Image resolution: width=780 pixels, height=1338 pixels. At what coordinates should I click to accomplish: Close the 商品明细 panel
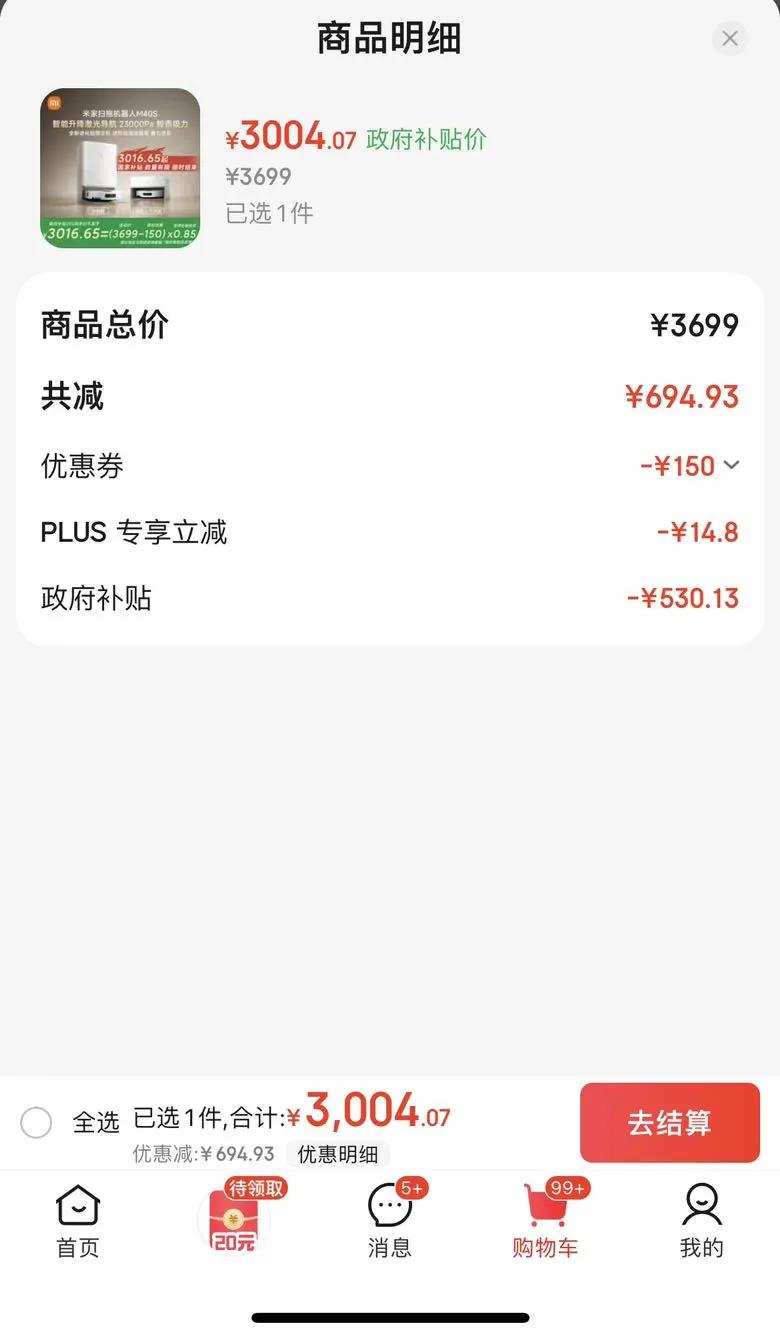[x=730, y=39]
